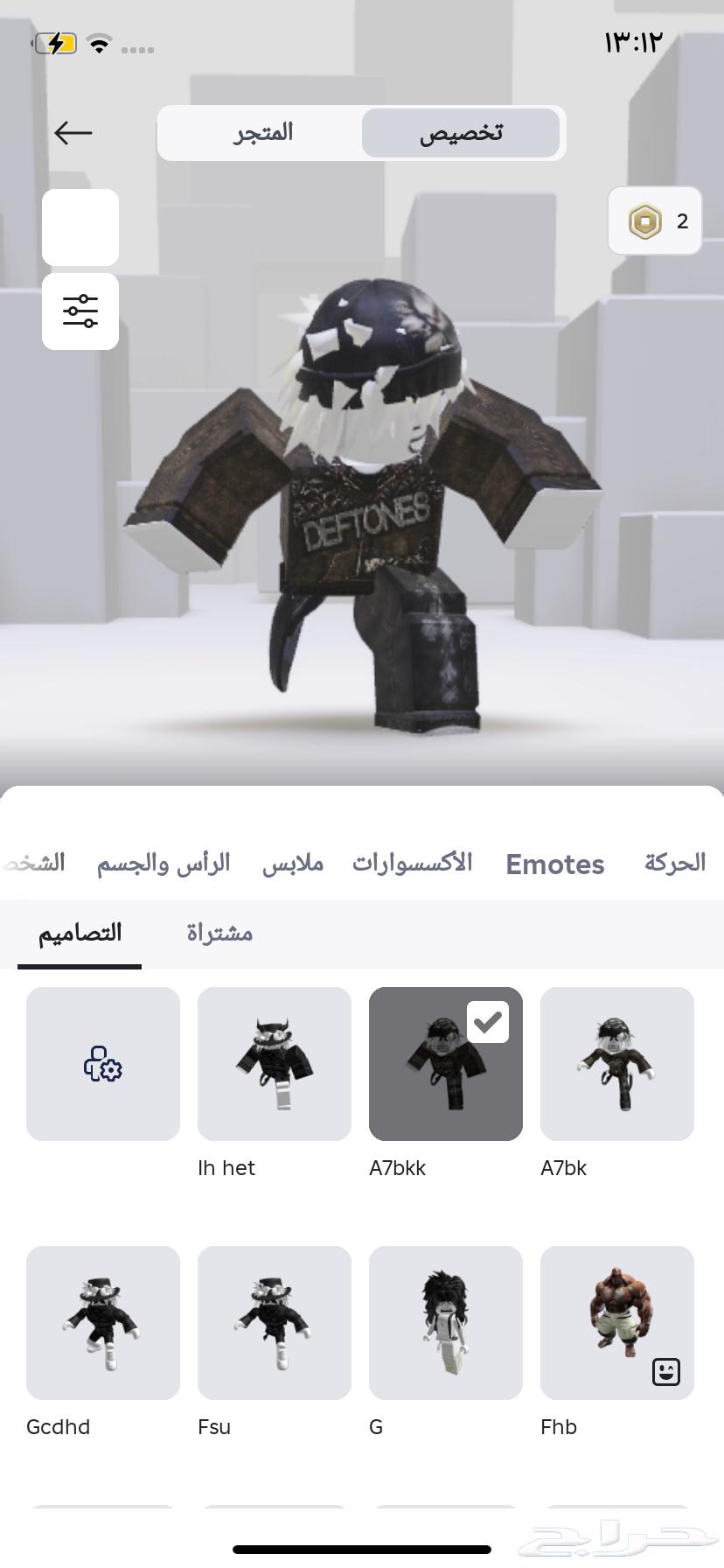The height and width of the screenshot is (1568, 724).
Task: Open the الرأس والجسم category
Action: point(164,864)
